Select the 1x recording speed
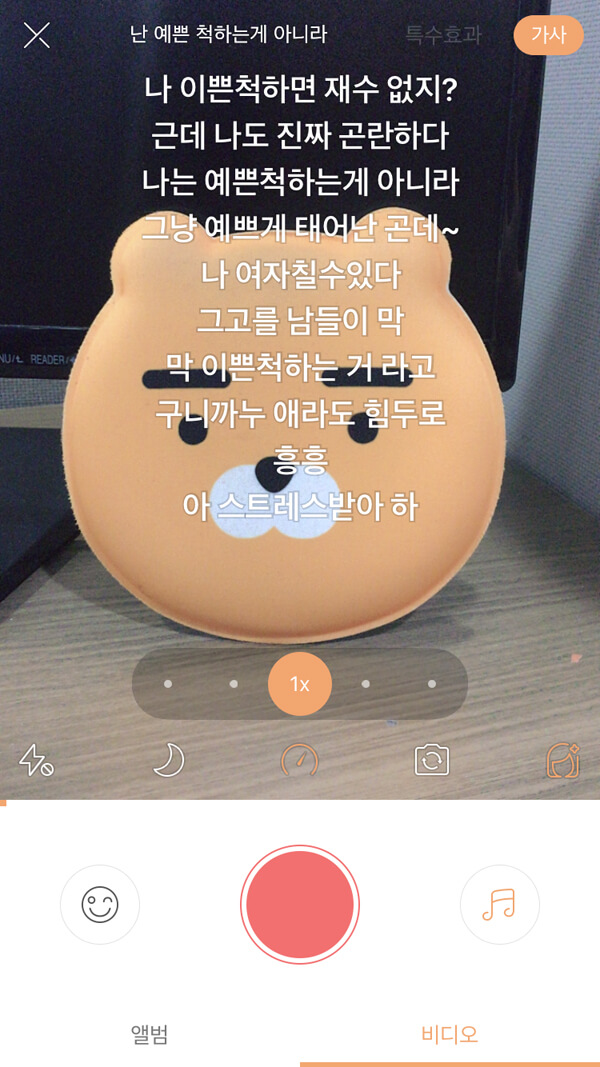Screen dimensions: 600x1067 pos(300,684)
